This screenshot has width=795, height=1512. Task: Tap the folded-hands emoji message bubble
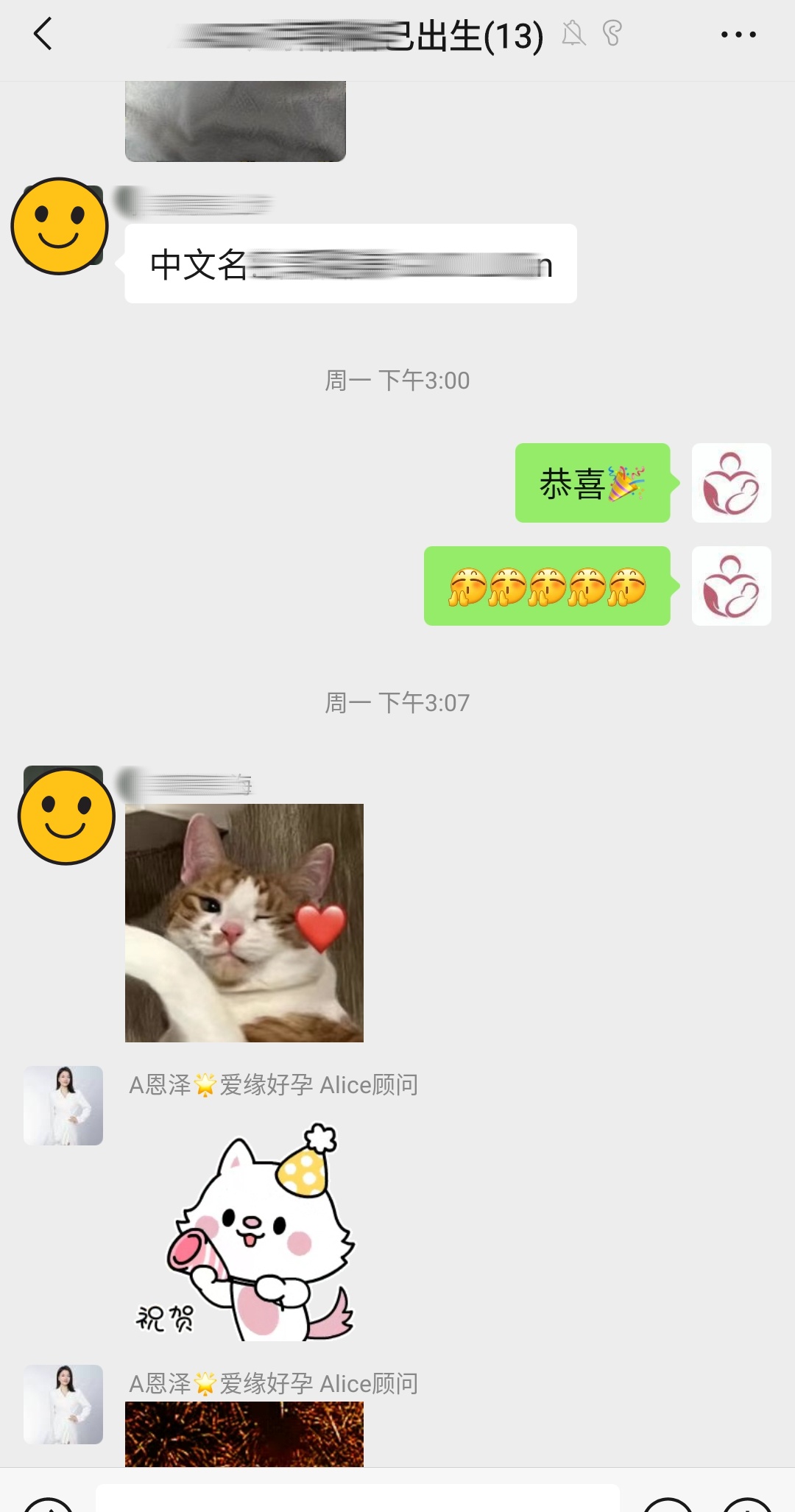[548, 585]
